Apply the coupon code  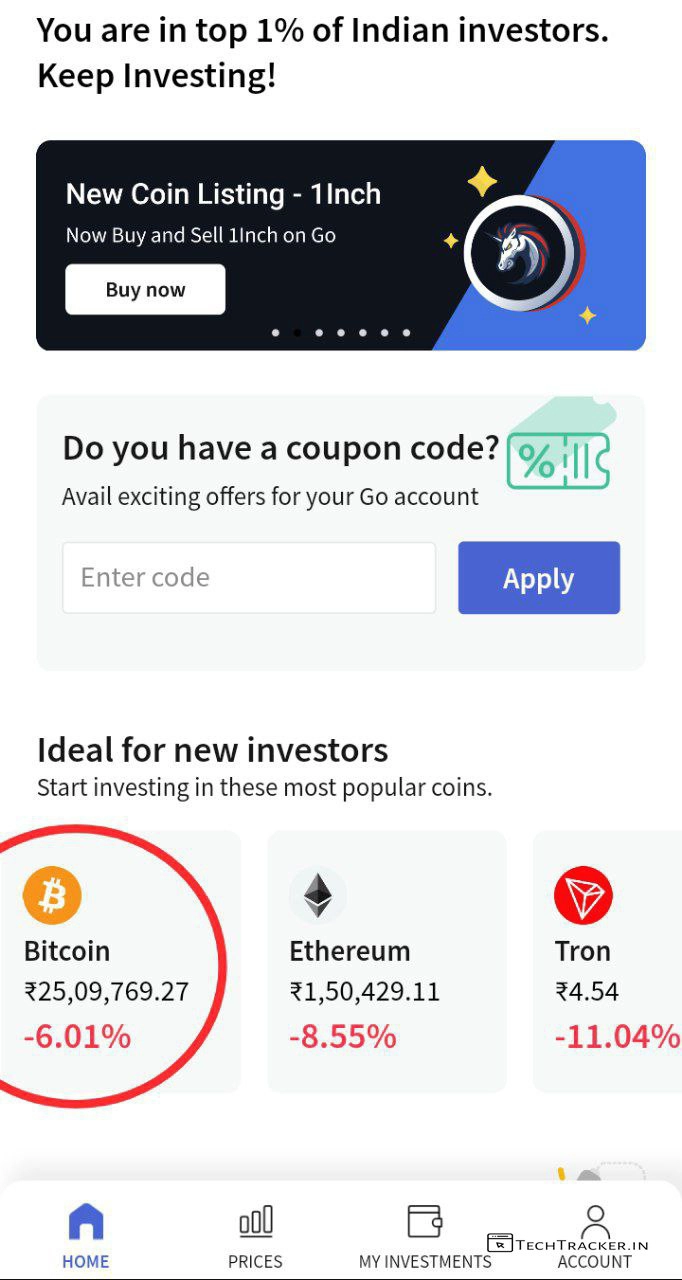(x=538, y=578)
